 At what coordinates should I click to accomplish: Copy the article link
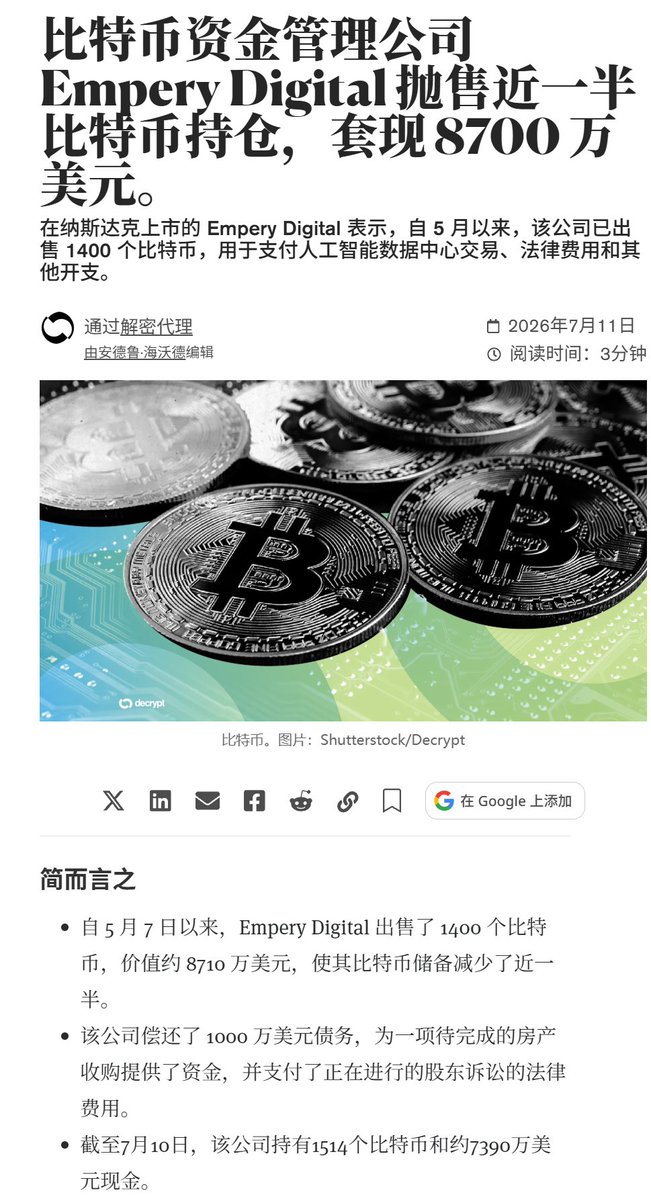pos(347,801)
